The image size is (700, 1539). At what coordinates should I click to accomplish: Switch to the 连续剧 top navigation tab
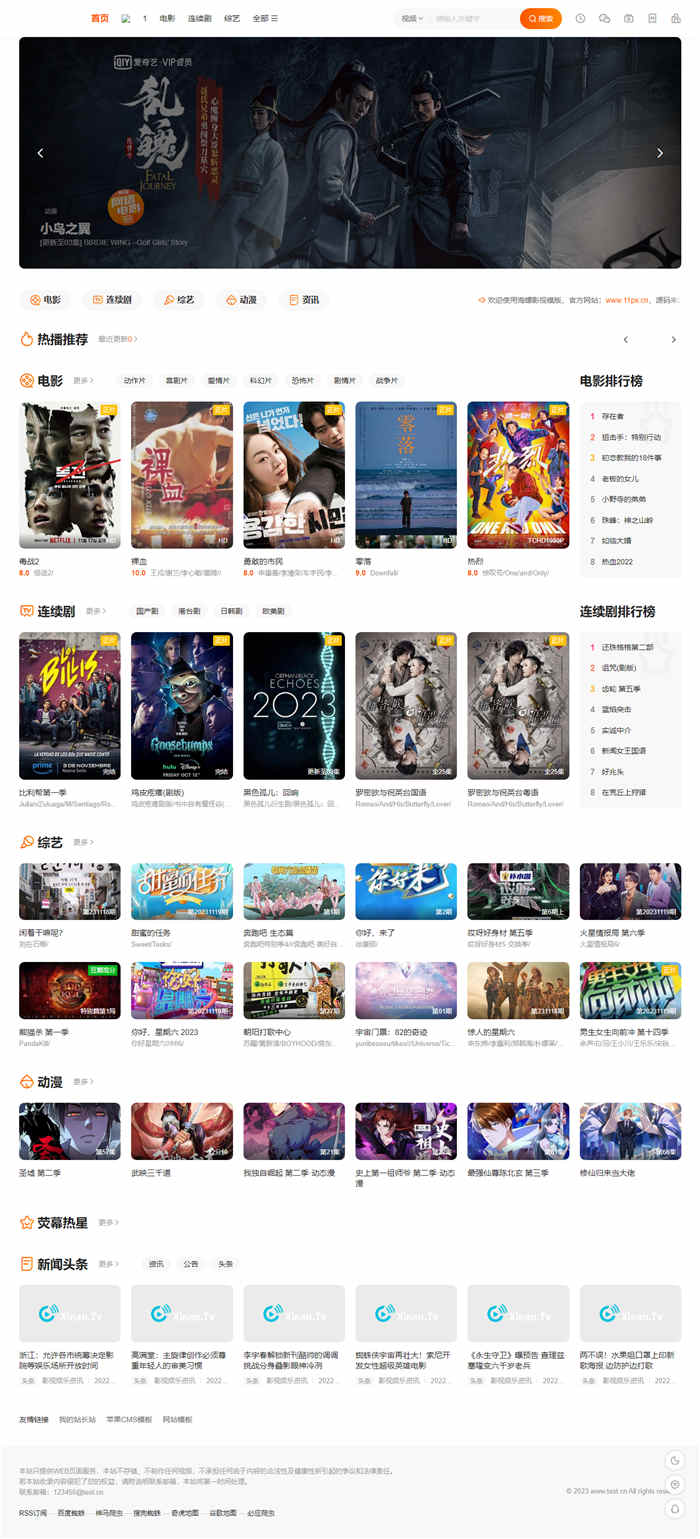[199, 18]
